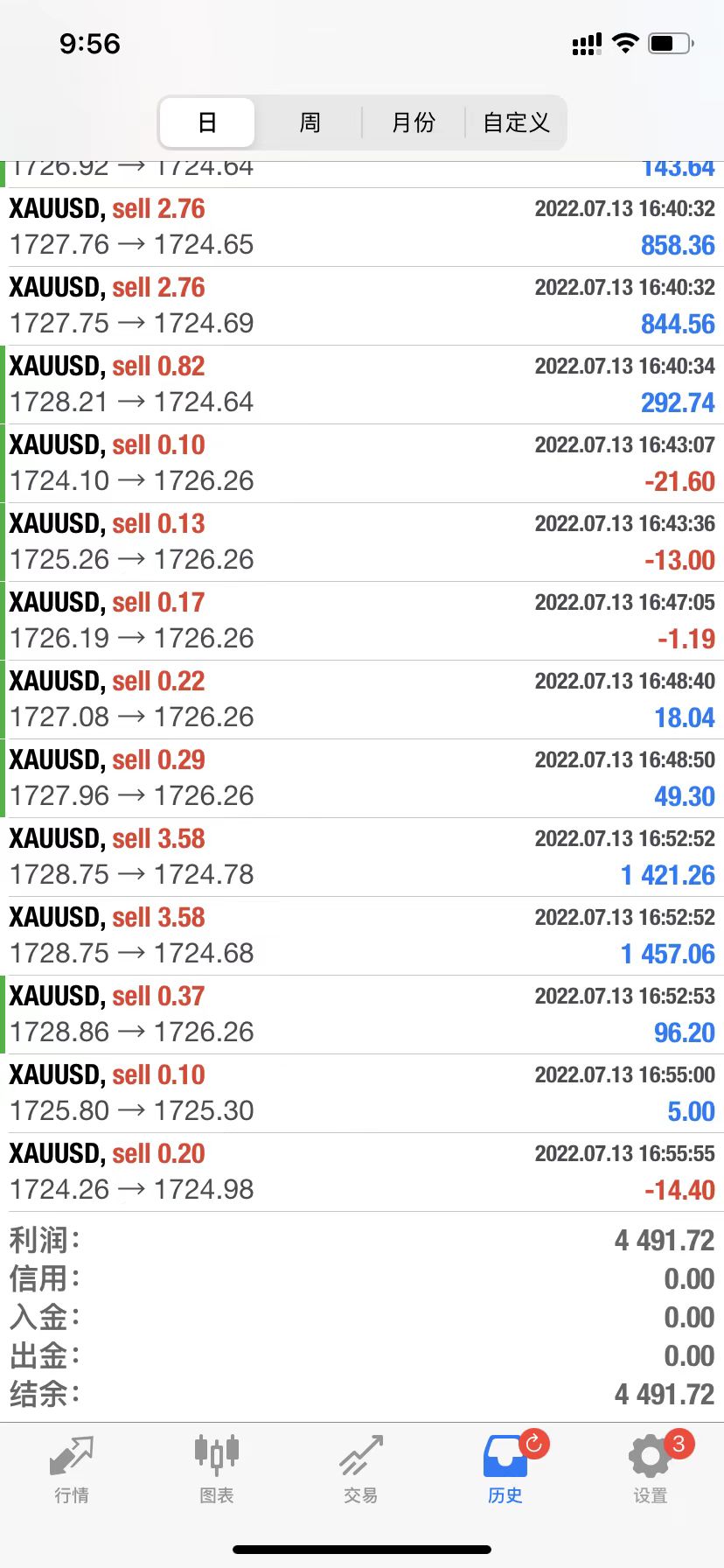Screen dimensions: 724x1568
Task: Expand the sell 0.22 trade row
Action: click(x=362, y=700)
